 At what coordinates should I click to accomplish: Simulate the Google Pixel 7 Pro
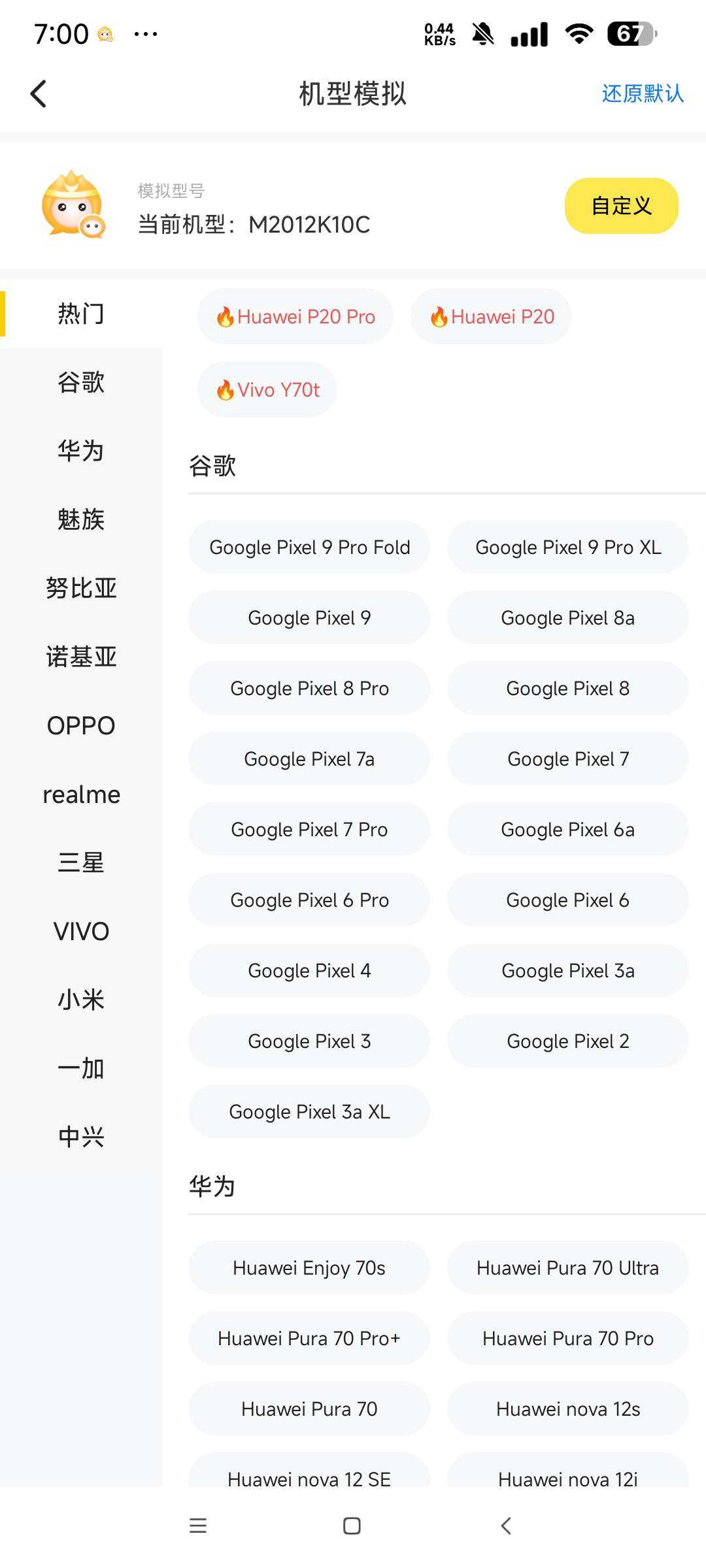(309, 830)
